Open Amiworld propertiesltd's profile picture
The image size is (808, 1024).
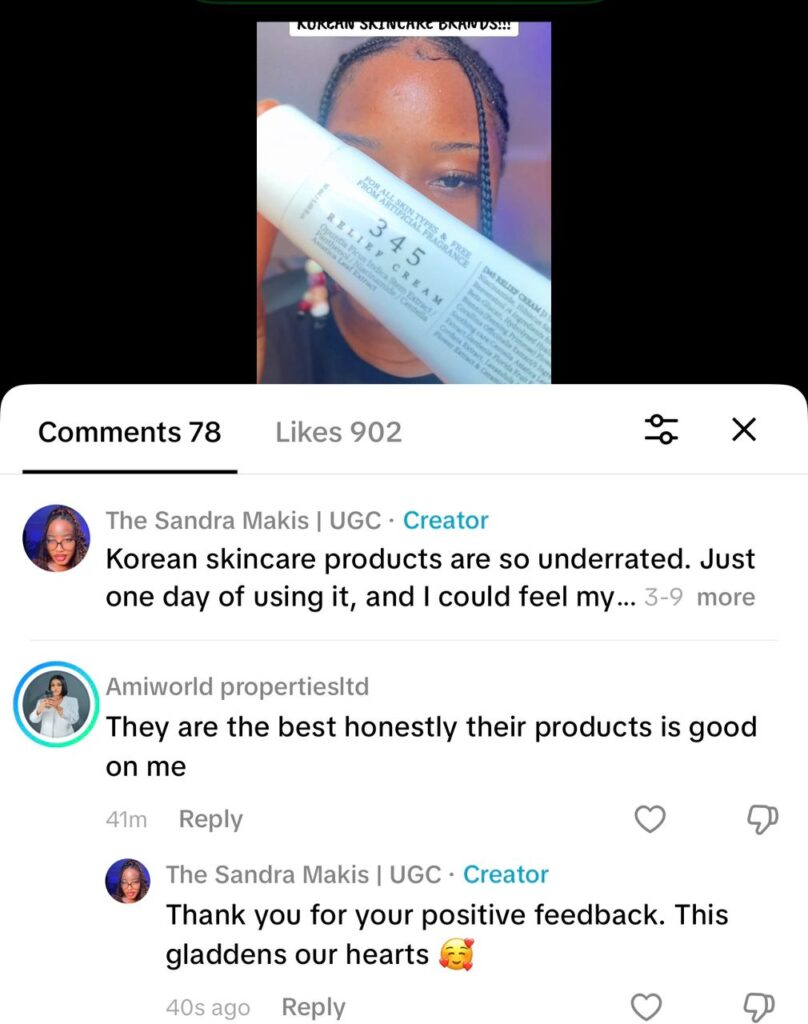(x=57, y=705)
